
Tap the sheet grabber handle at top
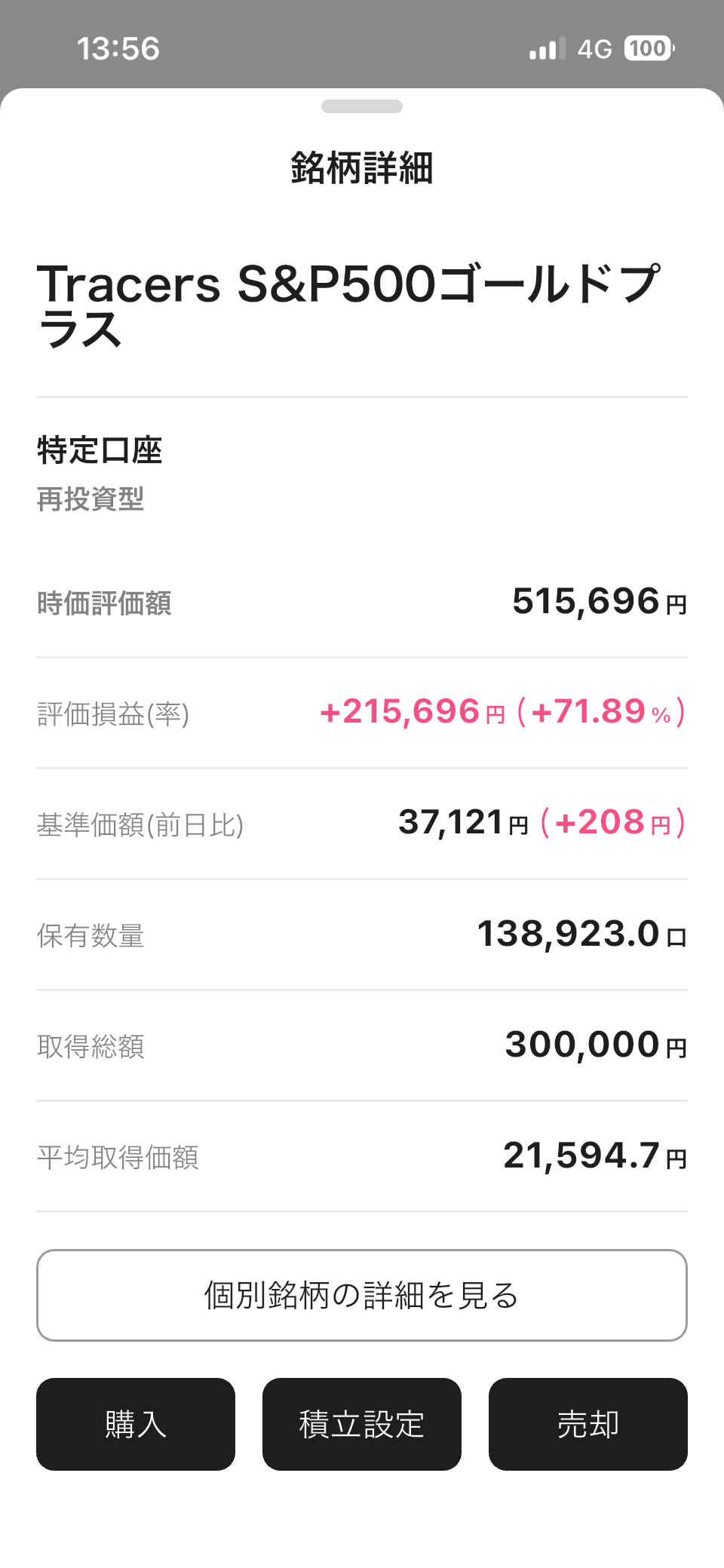tap(362, 106)
